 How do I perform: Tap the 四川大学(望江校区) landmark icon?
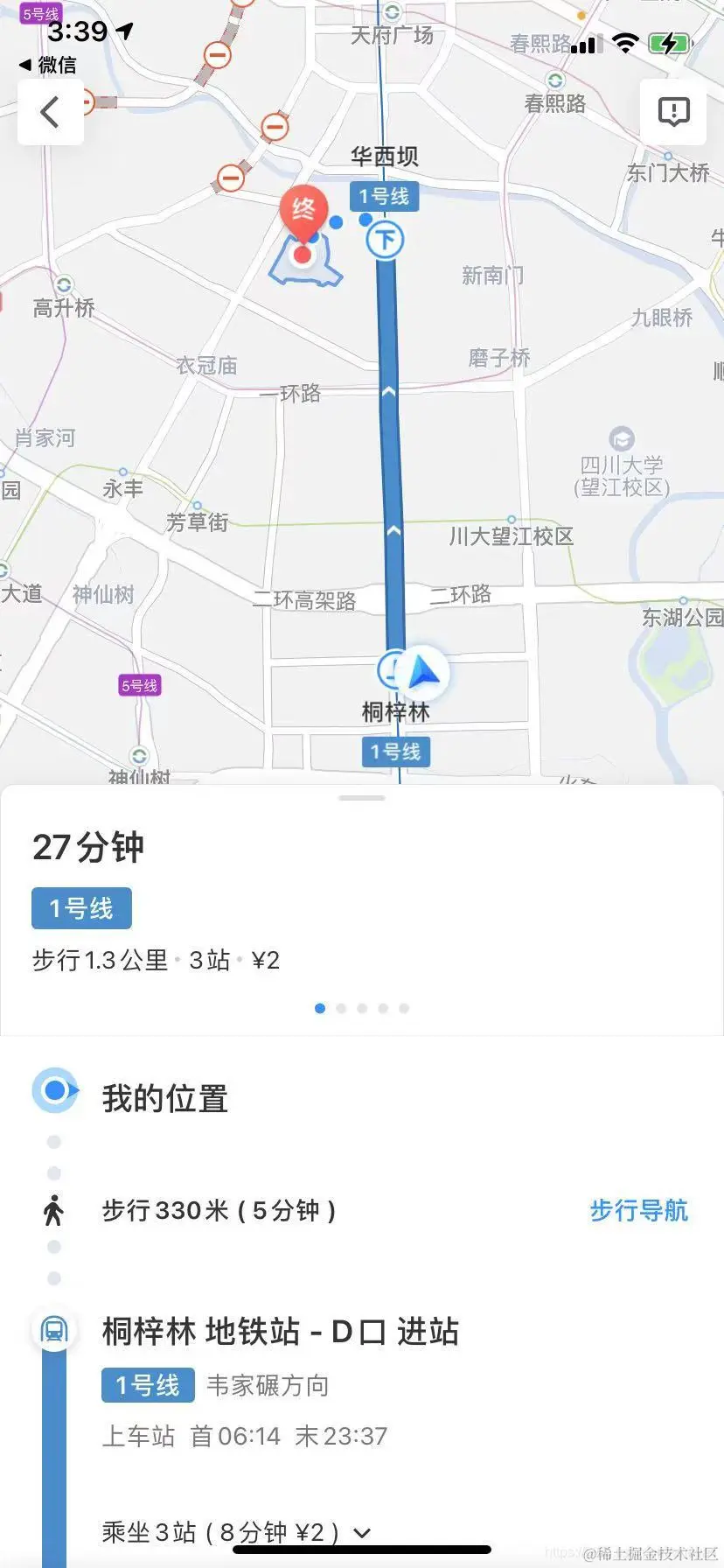[622, 438]
